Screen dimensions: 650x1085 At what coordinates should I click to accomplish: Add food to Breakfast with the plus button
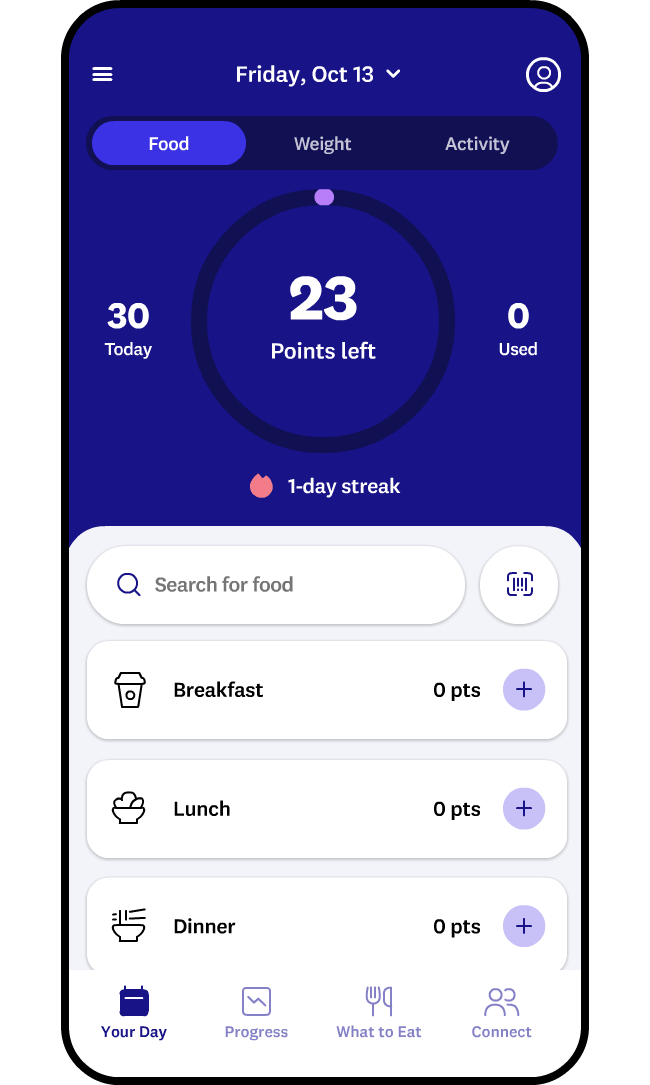coord(524,690)
